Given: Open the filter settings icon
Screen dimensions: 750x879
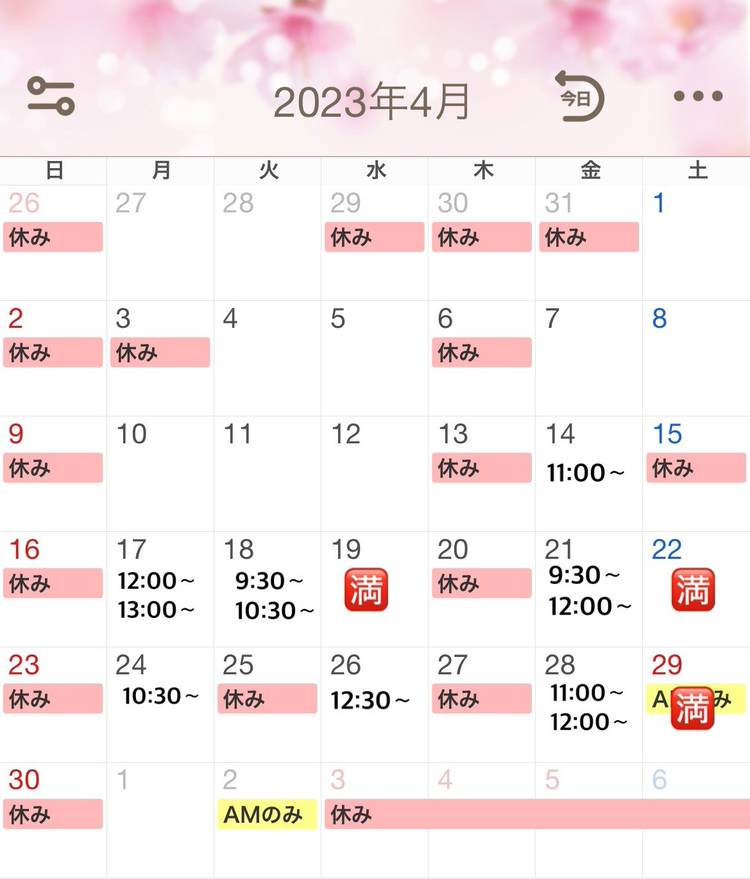Looking at the screenshot, I should [x=50, y=97].
